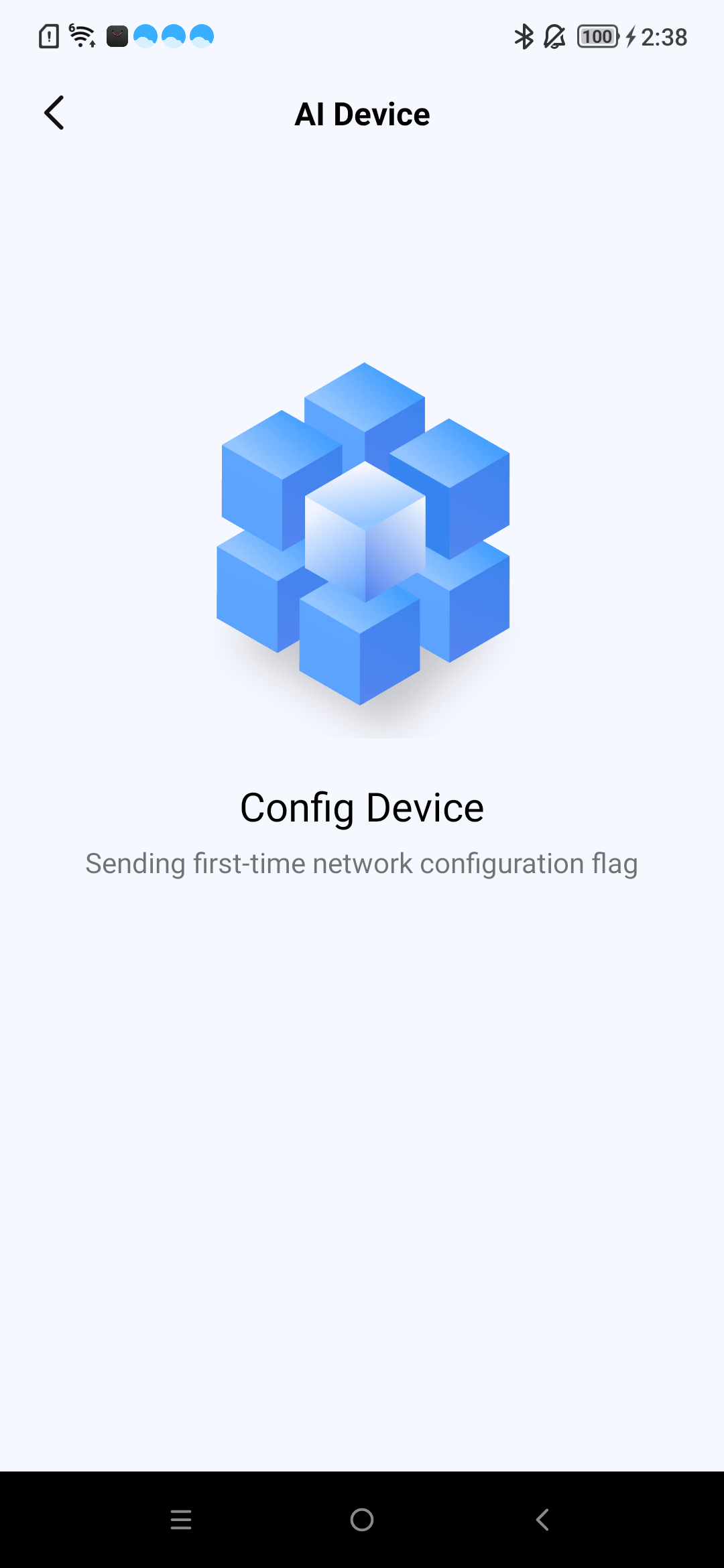Go back from the AI Device screen
This screenshot has height=1568, width=724.
(x=54, y=113)
